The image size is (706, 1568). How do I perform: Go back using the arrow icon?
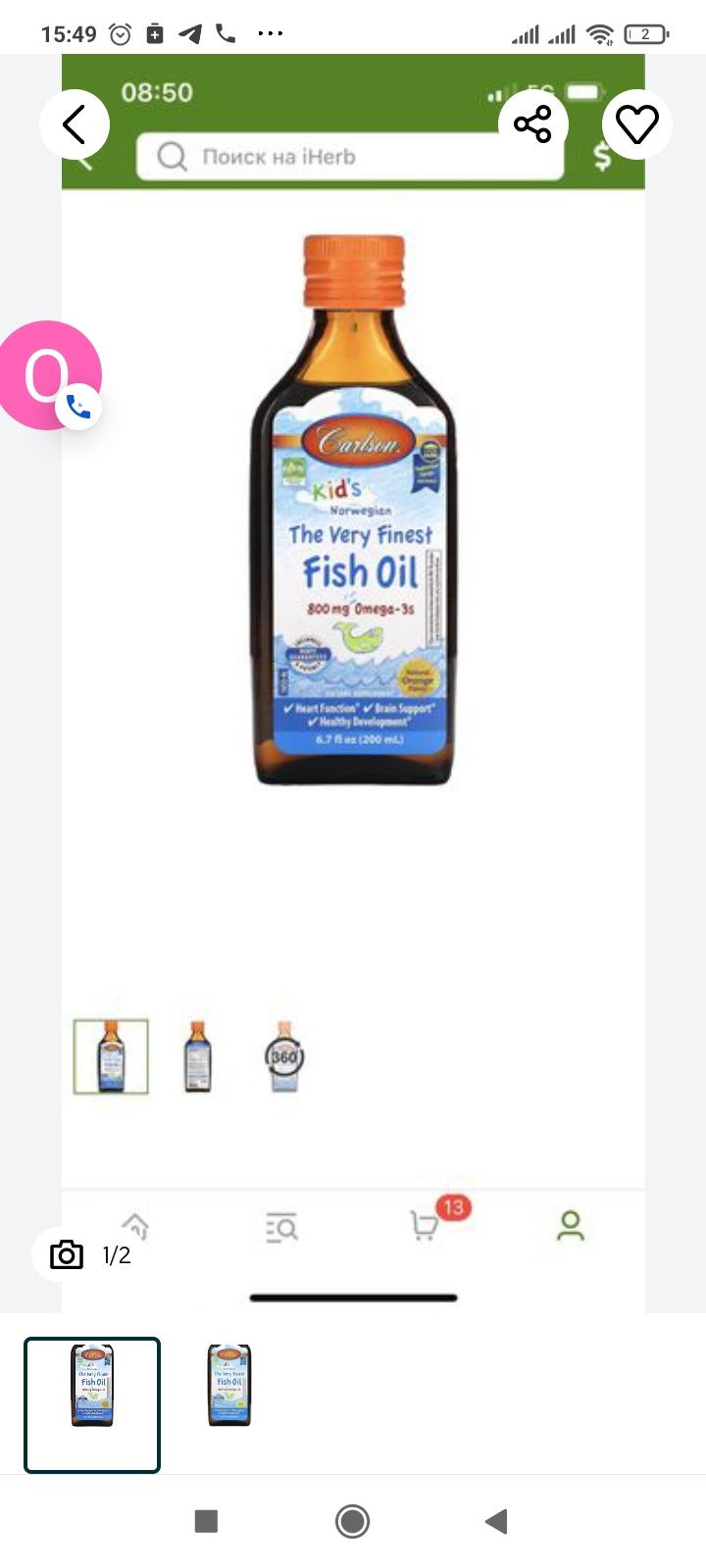coord(75,124)
